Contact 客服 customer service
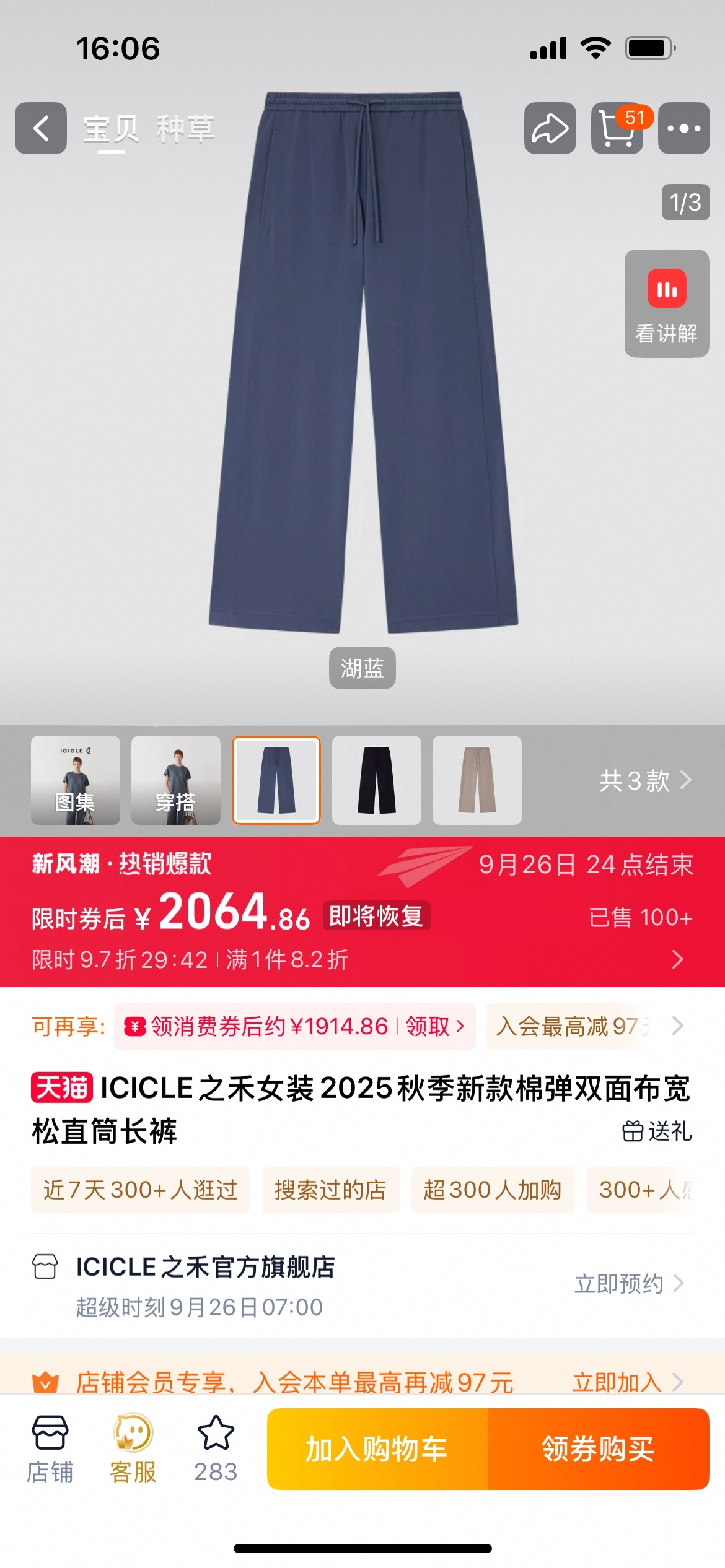This screenshot has height=1568, width=725. pos(133,1449)
